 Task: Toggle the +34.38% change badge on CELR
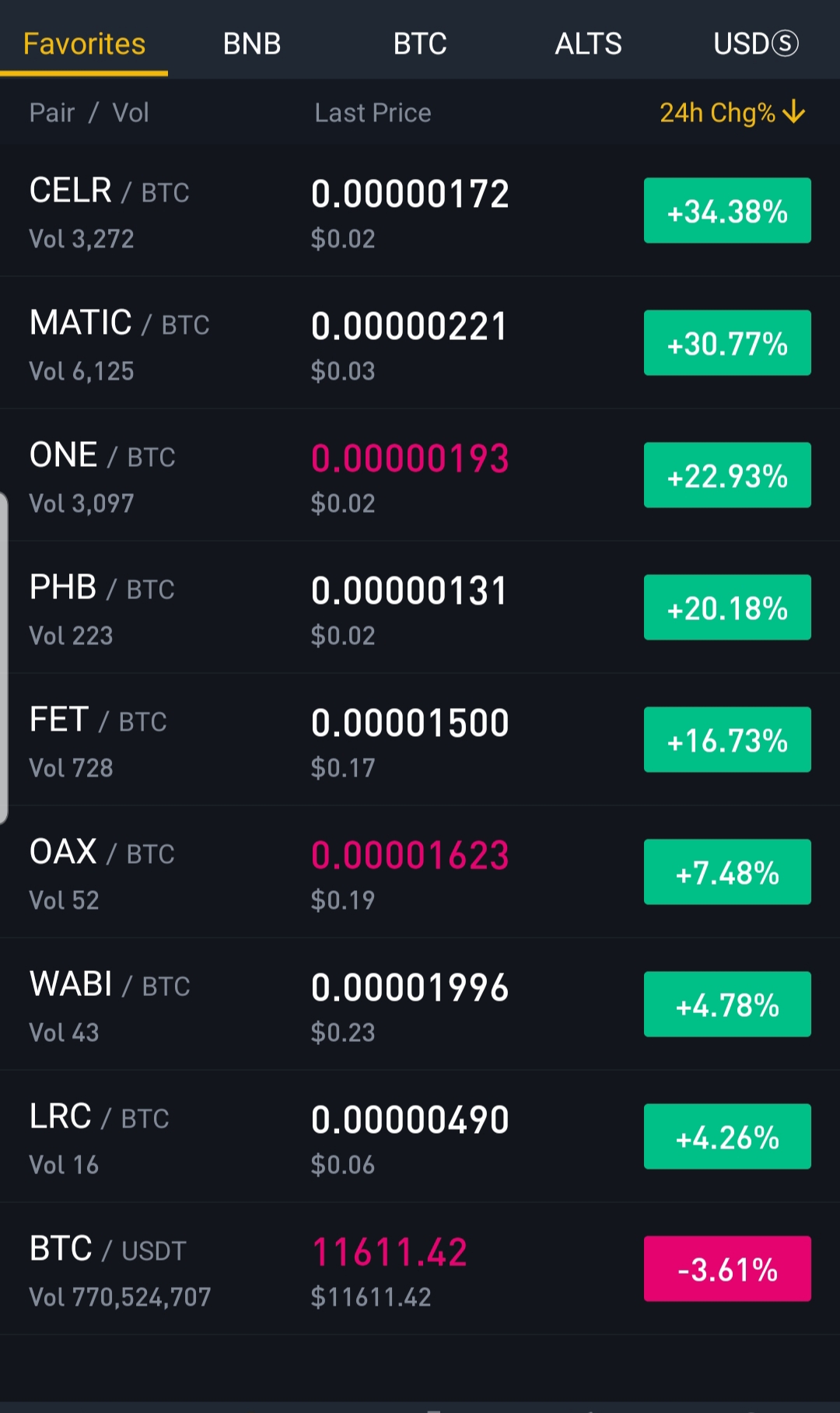click(727, 211)
